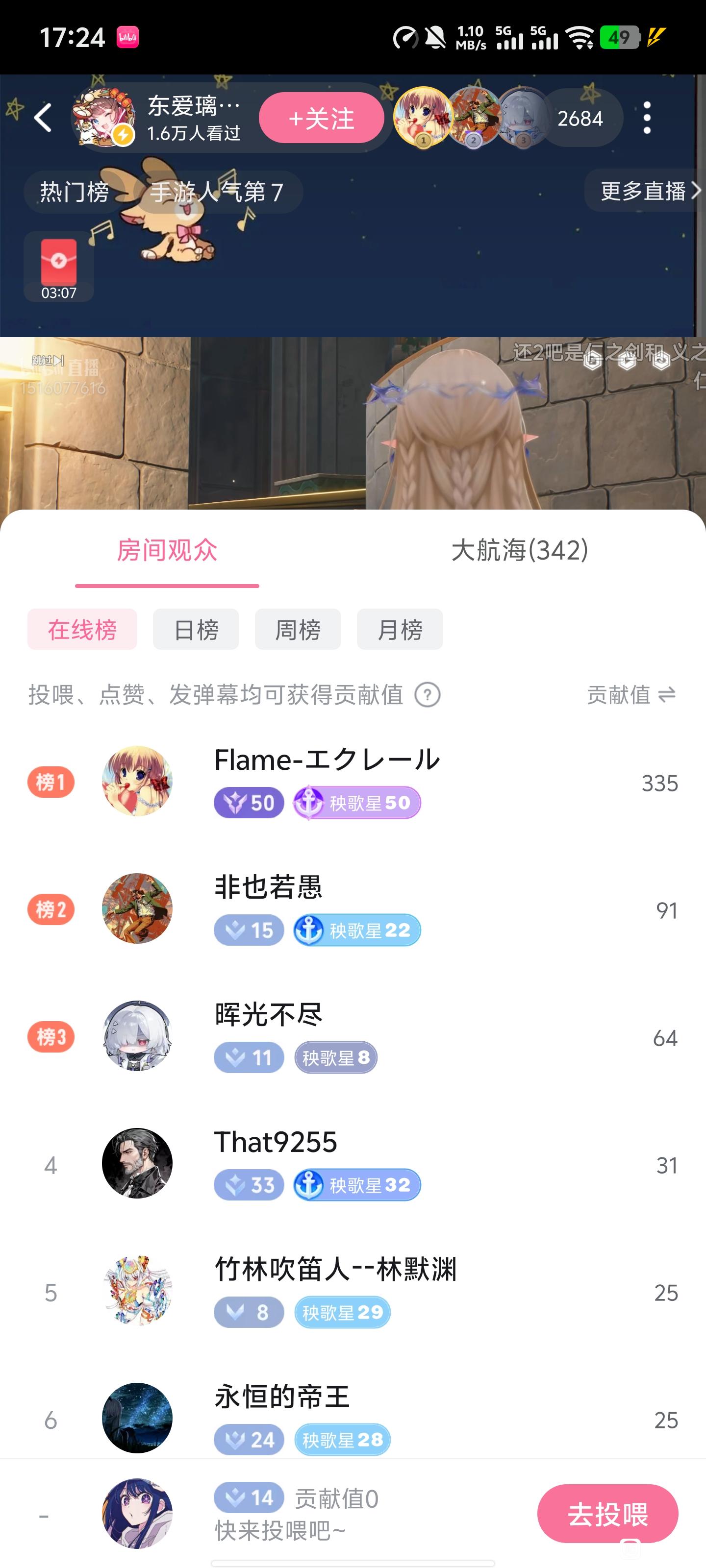This screenshot has width=706, height=1568.
Task: Select the 房间观众 tab
Action: click(x=167, y=550)
